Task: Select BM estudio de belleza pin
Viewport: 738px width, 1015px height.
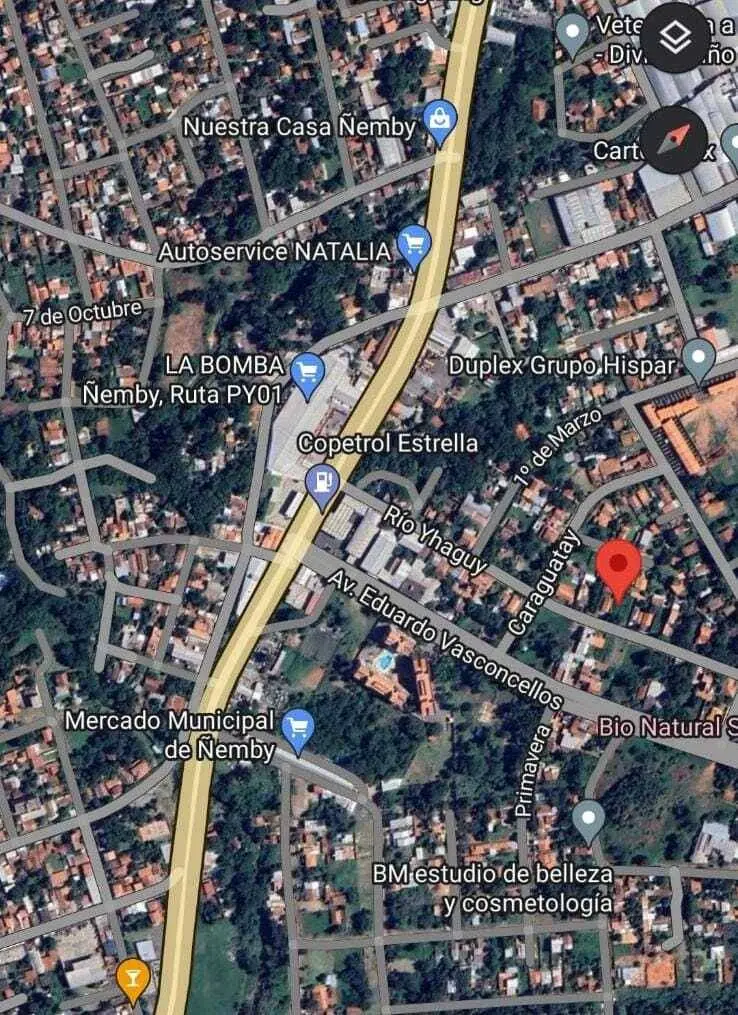Action: pyautogui.click(x=588, y=821)
